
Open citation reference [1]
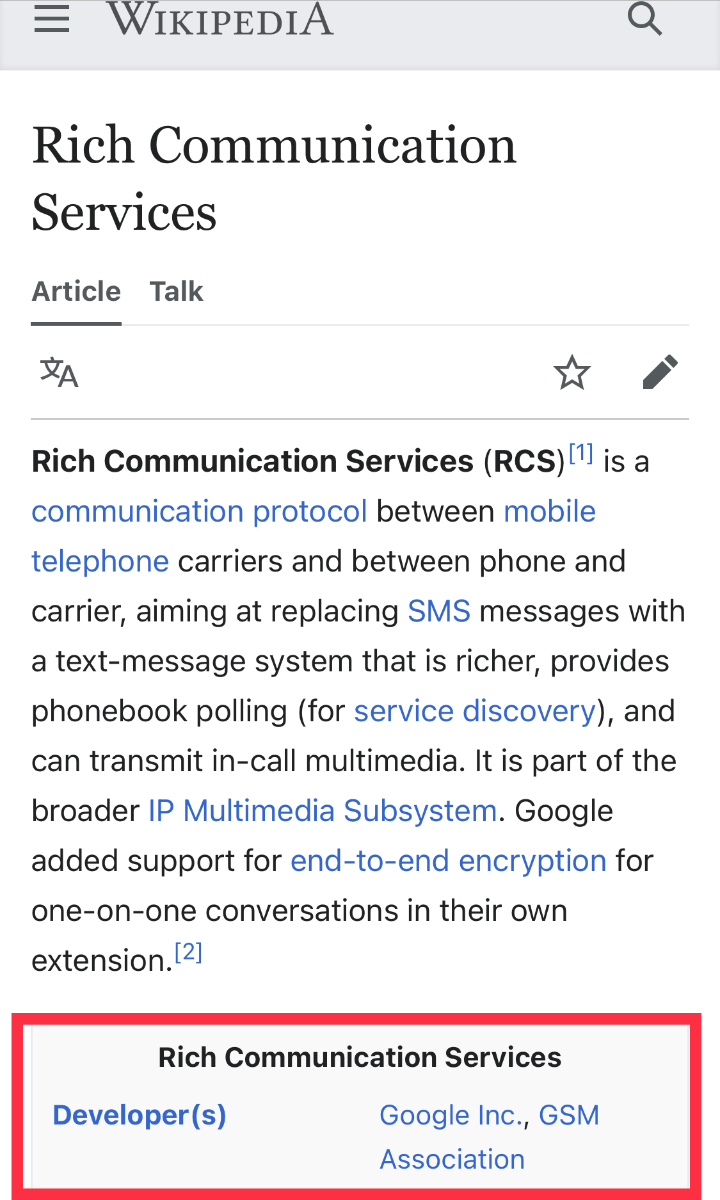click(581, 454)
